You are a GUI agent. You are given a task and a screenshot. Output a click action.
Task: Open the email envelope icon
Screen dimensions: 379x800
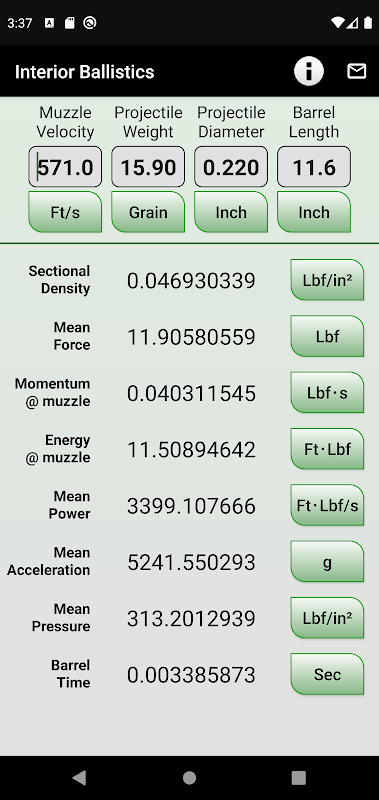(357, 71)
